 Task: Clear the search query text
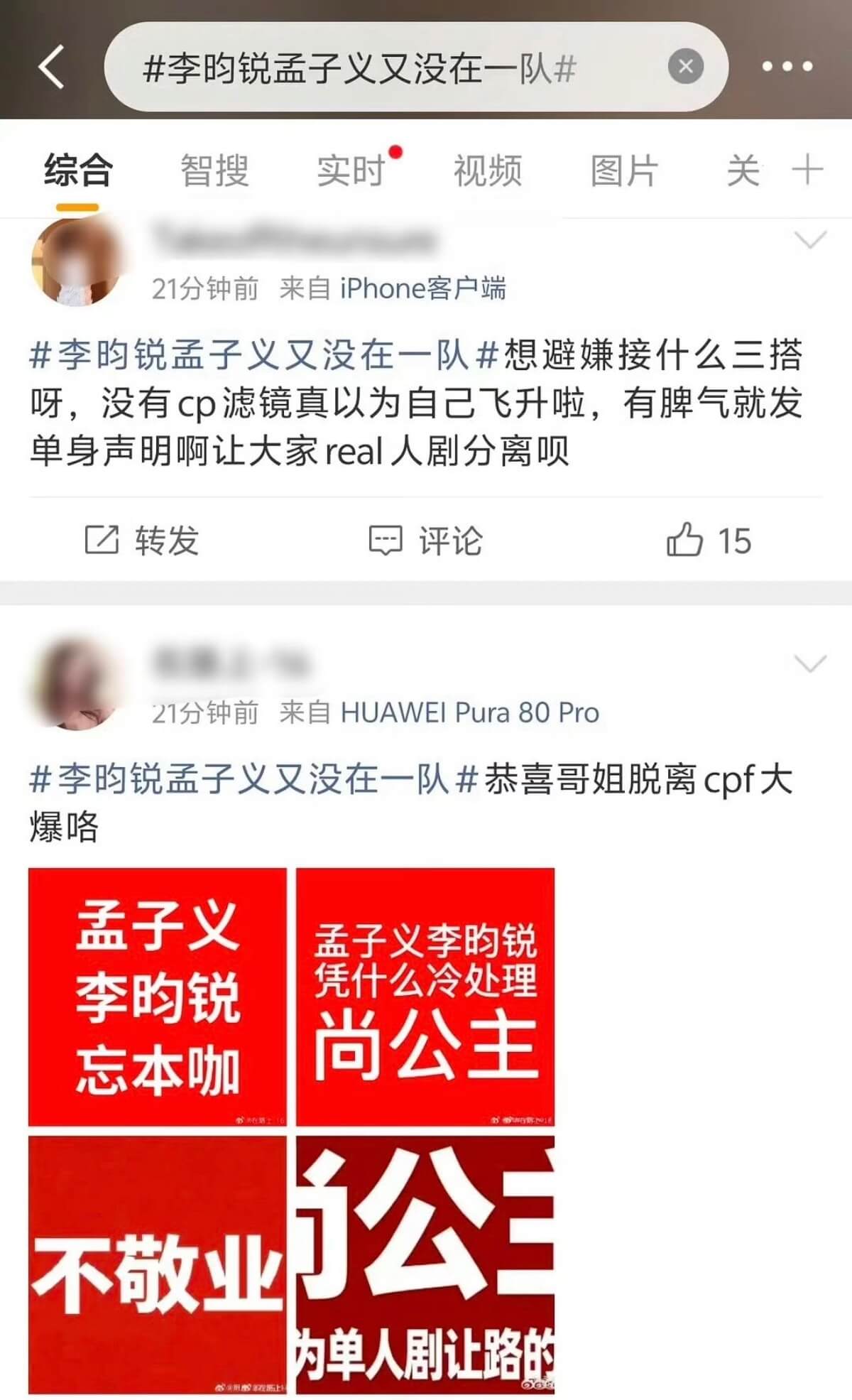point(685,67)
